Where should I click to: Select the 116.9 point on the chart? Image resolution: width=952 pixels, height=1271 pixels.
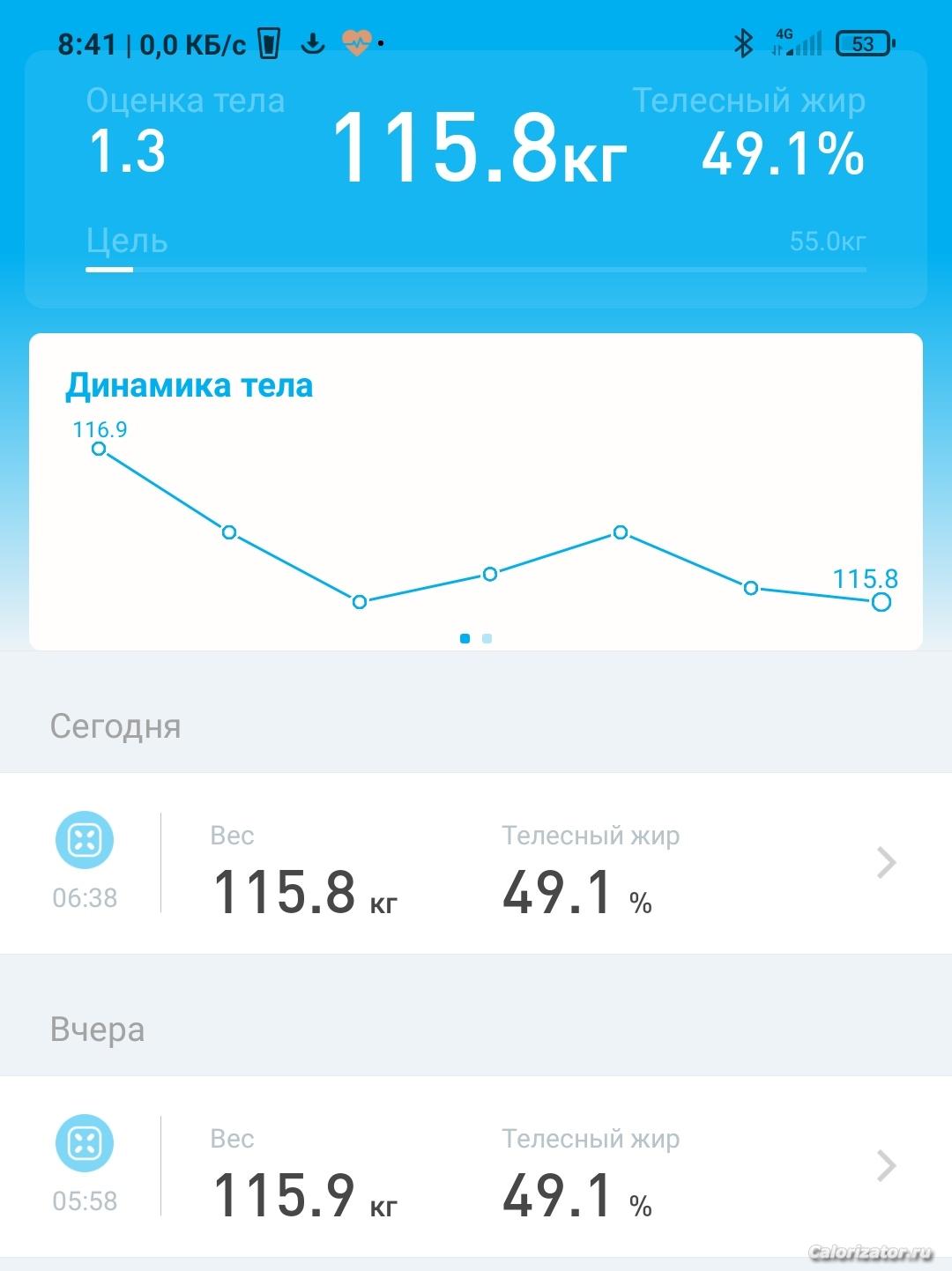click(x=99, y=449)
